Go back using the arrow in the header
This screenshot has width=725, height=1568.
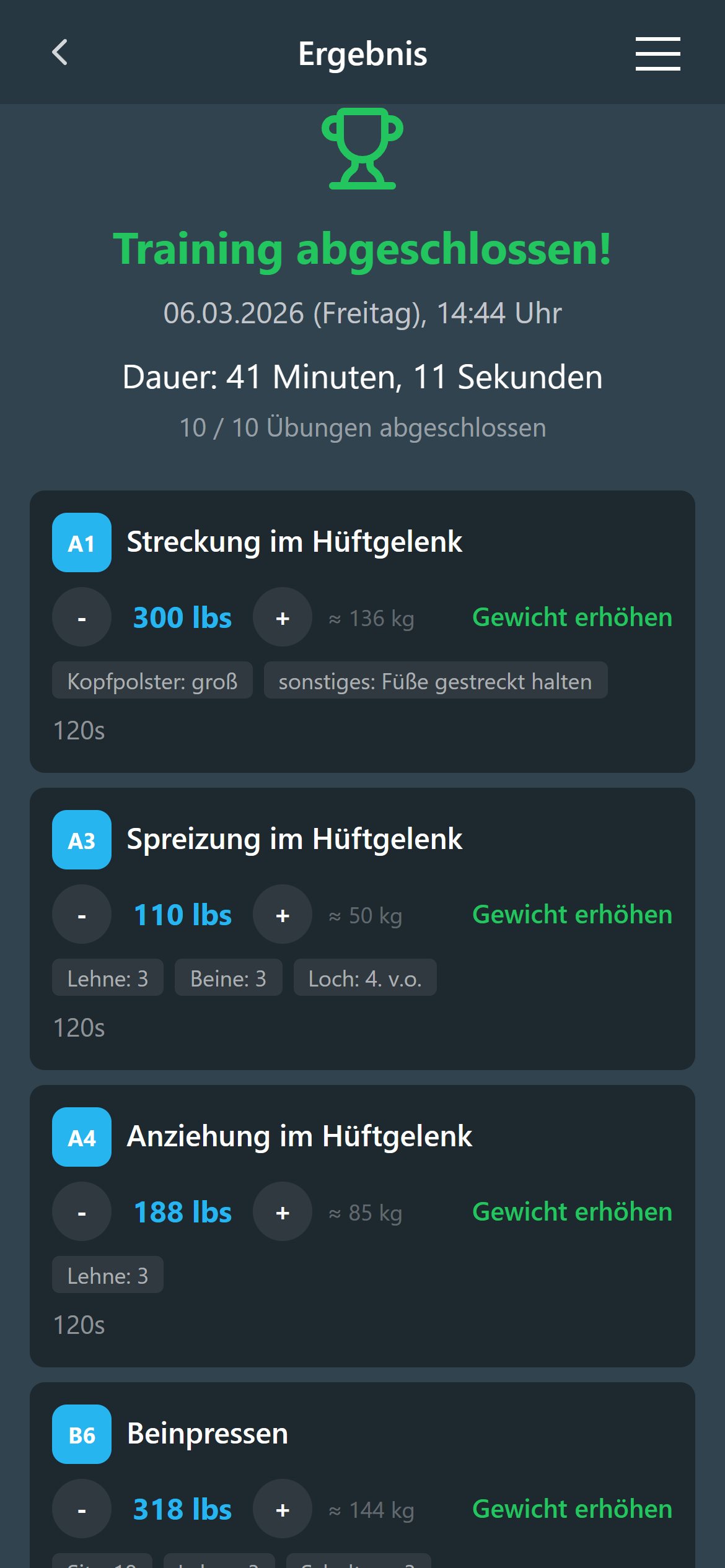tap(60, 53)
